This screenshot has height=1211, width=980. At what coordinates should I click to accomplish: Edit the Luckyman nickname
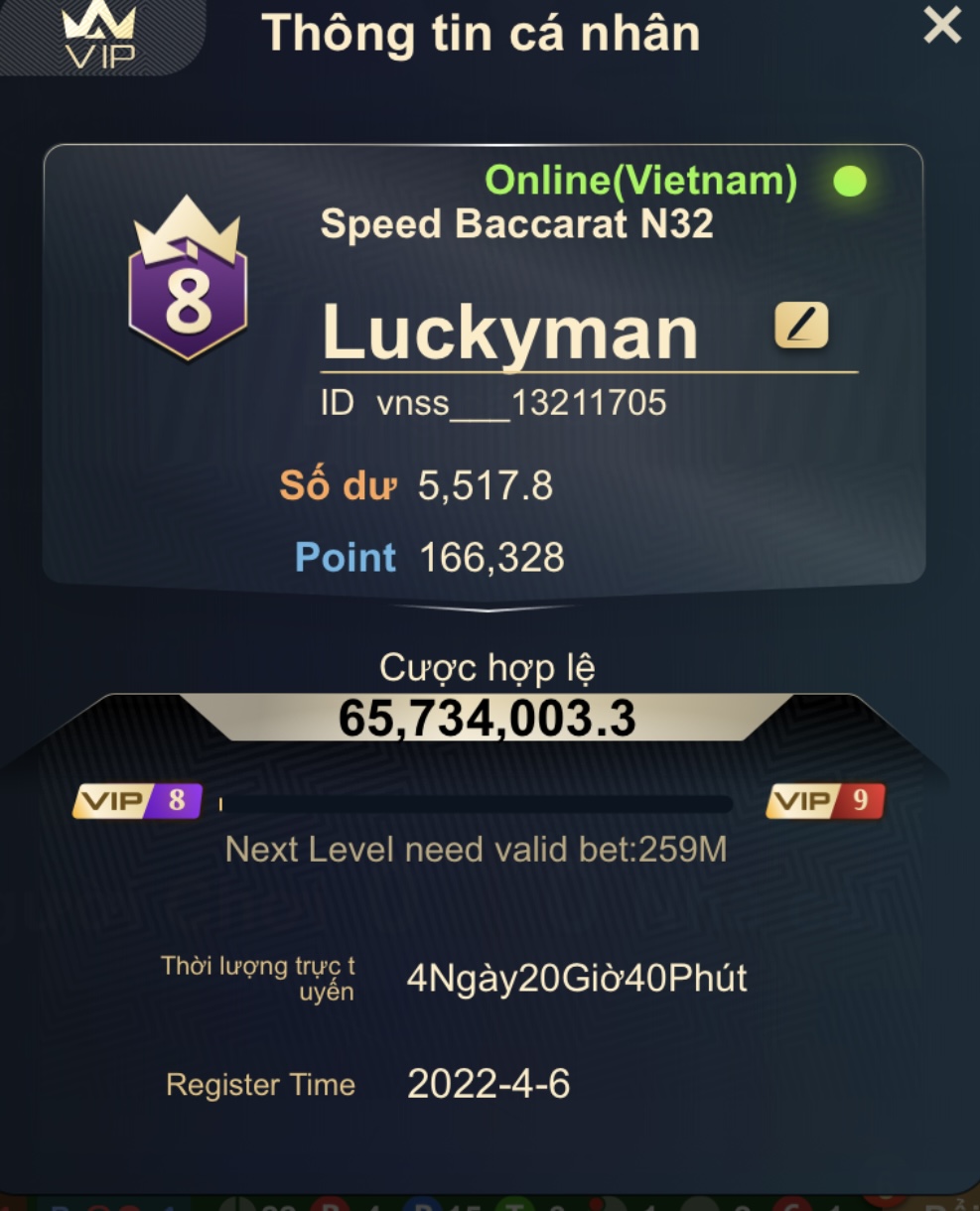[801, 326]
